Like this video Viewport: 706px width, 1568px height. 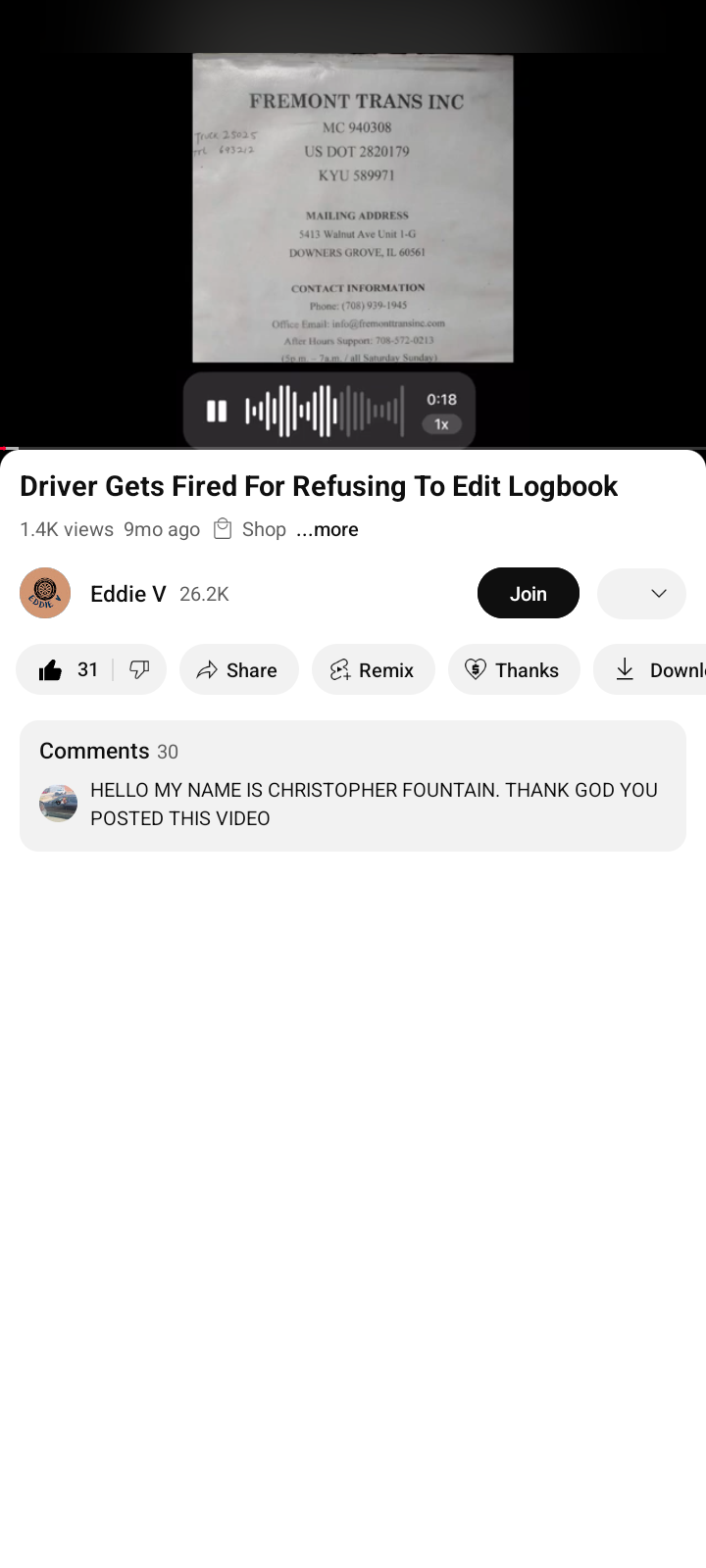pyautogui.click(x=67, y=670)
